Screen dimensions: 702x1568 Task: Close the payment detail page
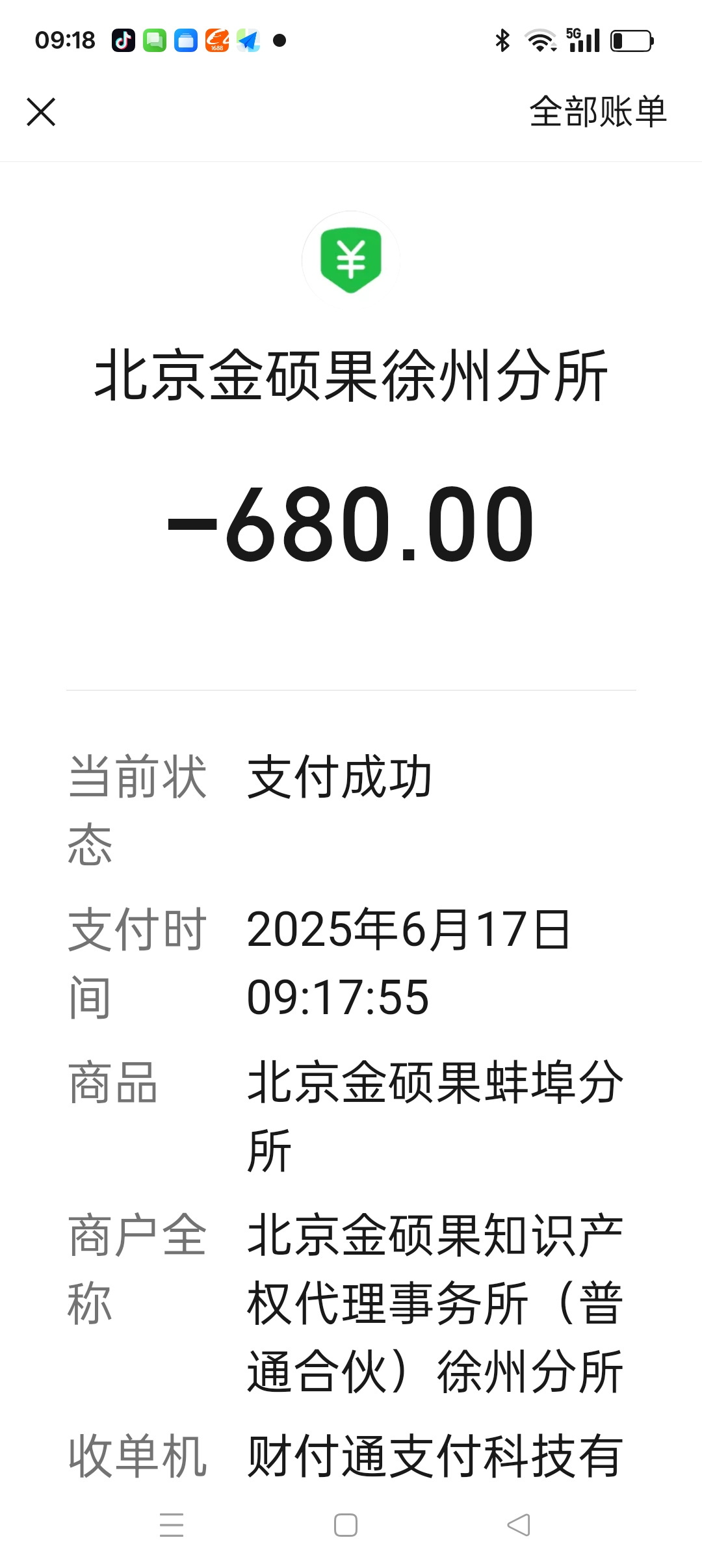pyautogui.click(x=41, y=112)
